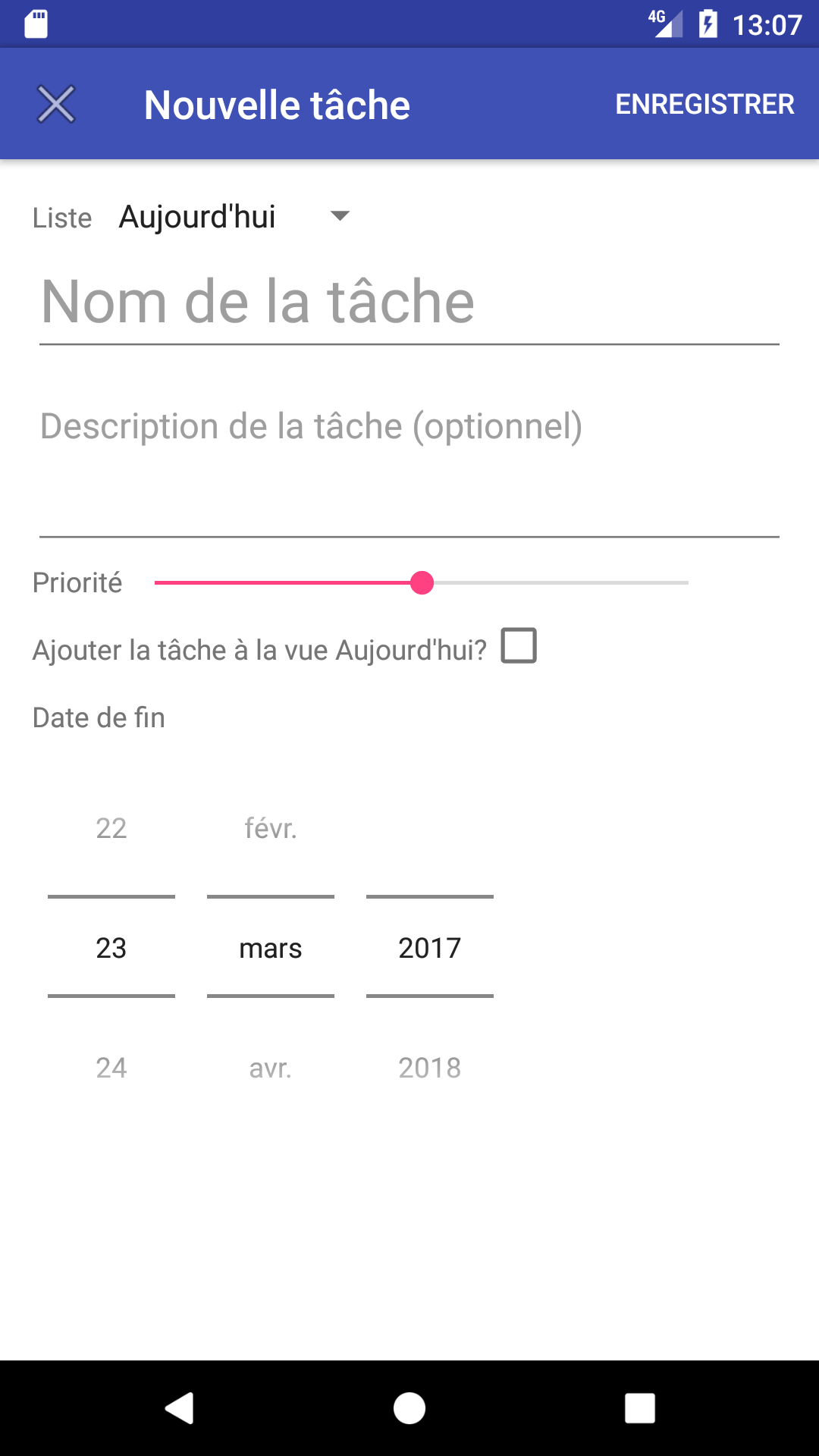The image size is (819, 1456).
Task: Tap the selected year 2017 field
Action: pyautogui.click(x=430, y=948)
